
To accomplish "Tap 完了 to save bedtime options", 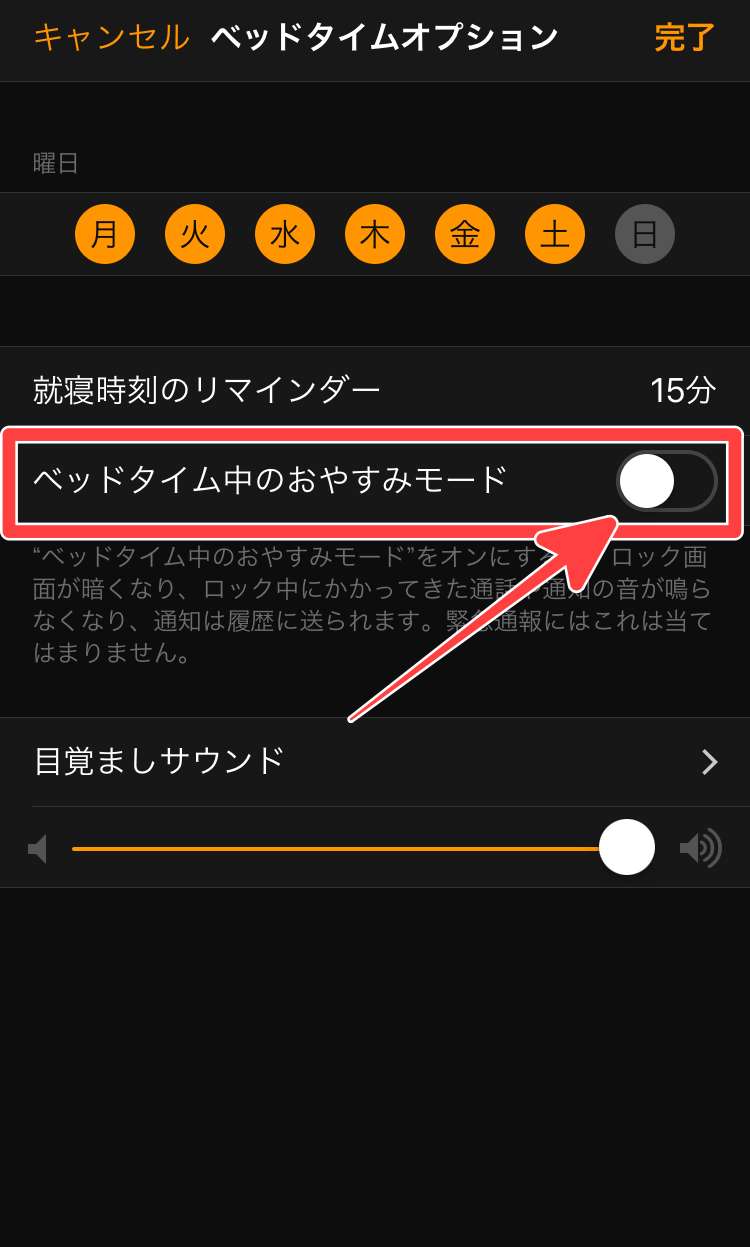I will 685,38.
